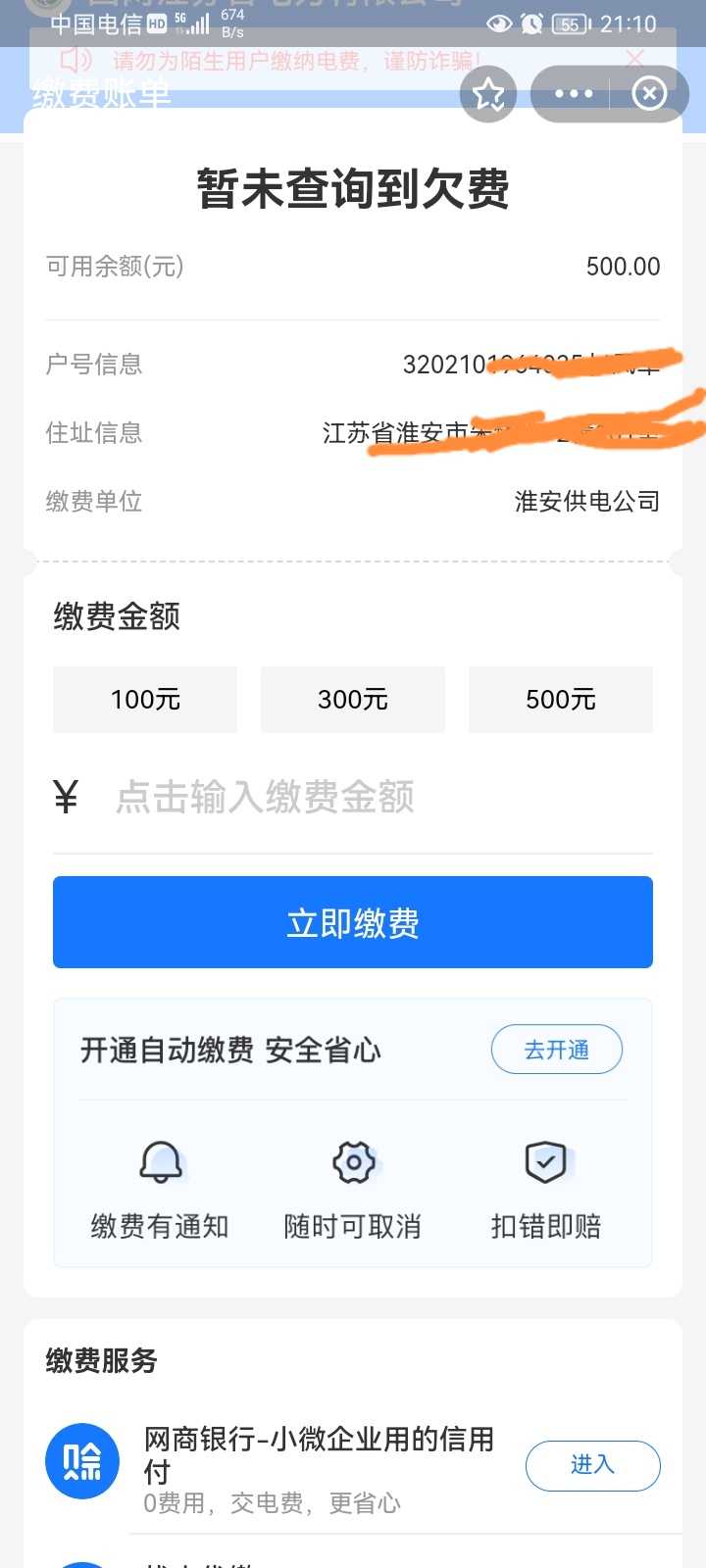706x1568 pixels.
Task: Tap 去开通 to enable auto payment
Action: (557, 1050)
